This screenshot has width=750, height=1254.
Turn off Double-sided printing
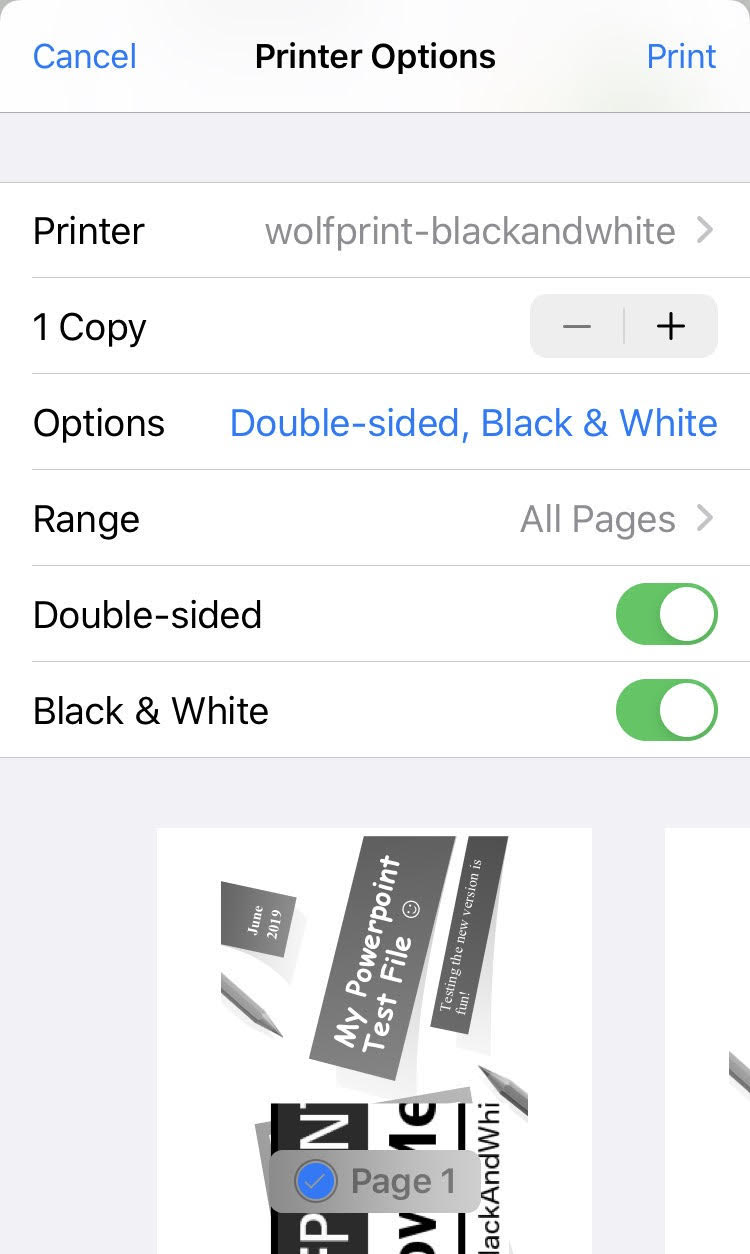(666, 615)
